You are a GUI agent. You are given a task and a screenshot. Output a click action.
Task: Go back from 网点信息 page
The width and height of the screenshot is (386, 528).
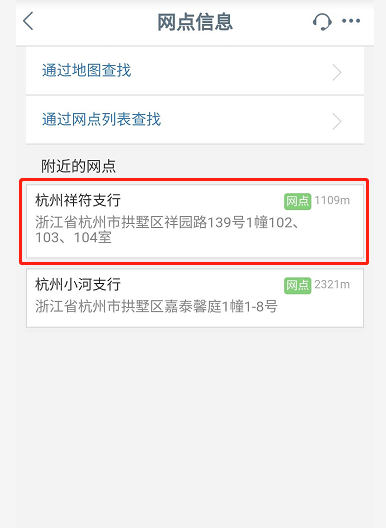pyautogui.click(x=28, y=21)
